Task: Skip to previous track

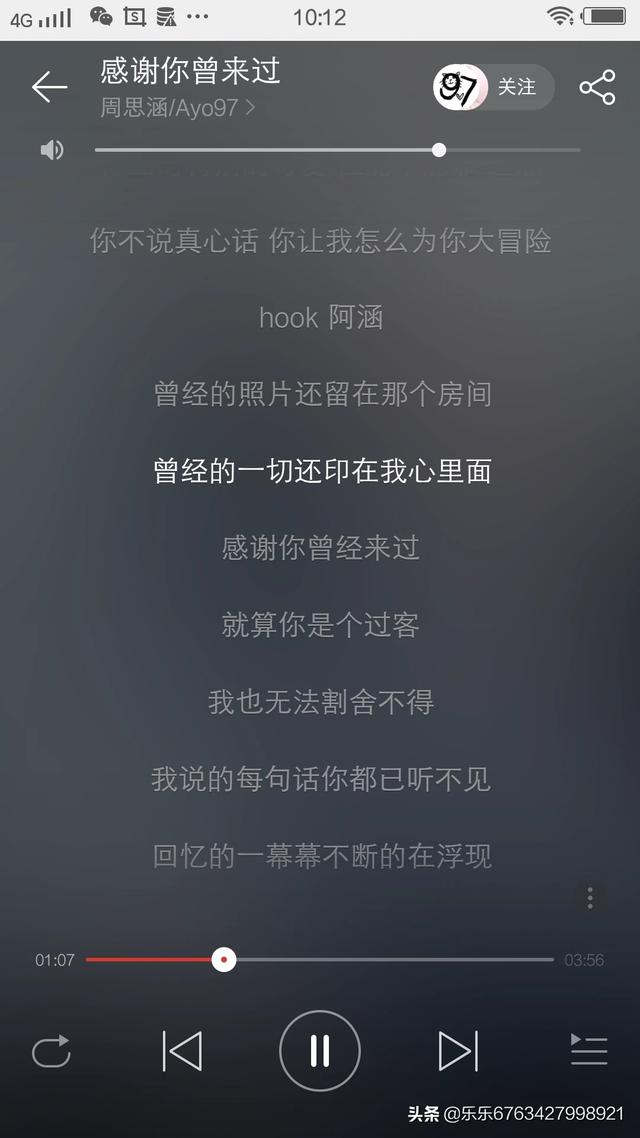Action: (182, 1051)
